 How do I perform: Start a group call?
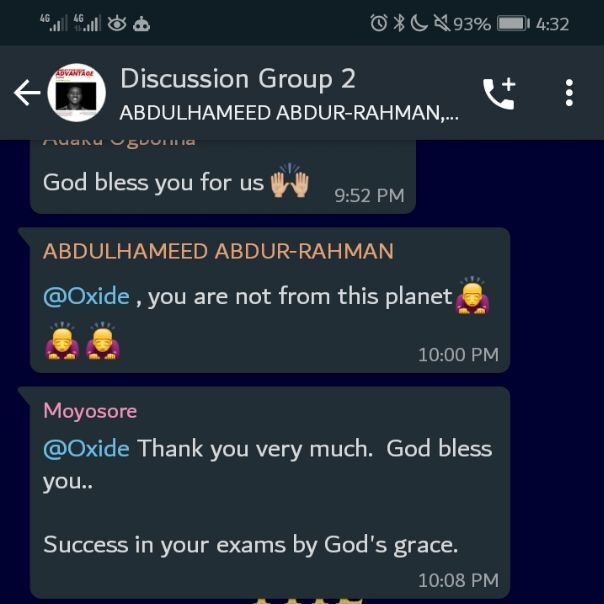pyautogui.click(x=498, y=93)
